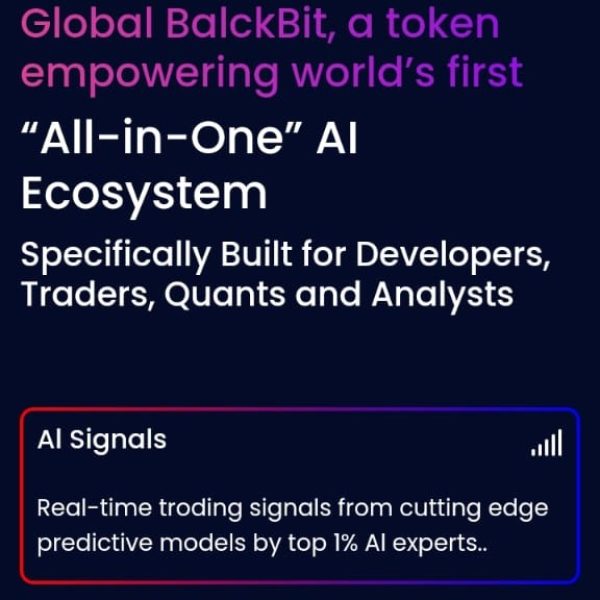Open the AI Signals card
600x600 pixels.
click(x=299, y=495)
